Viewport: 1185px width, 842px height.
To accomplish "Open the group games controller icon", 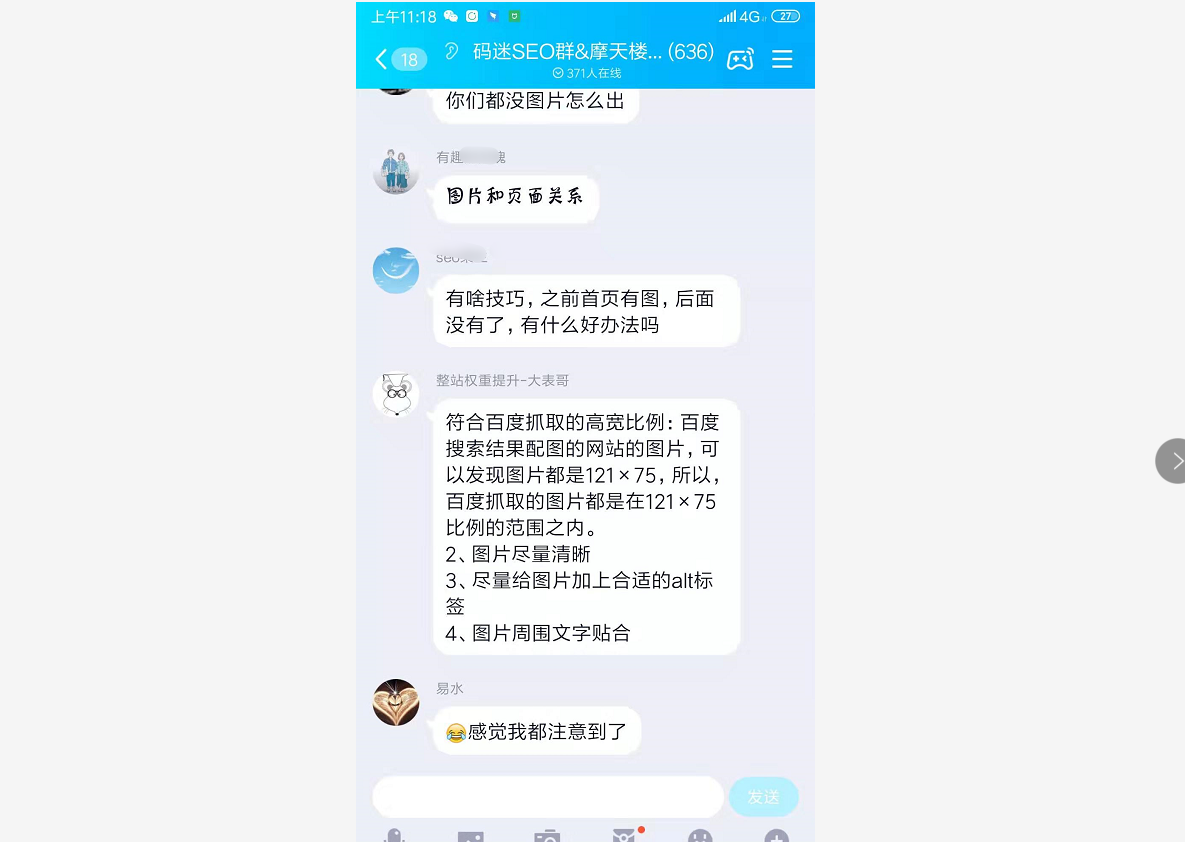I will (740, 59).
